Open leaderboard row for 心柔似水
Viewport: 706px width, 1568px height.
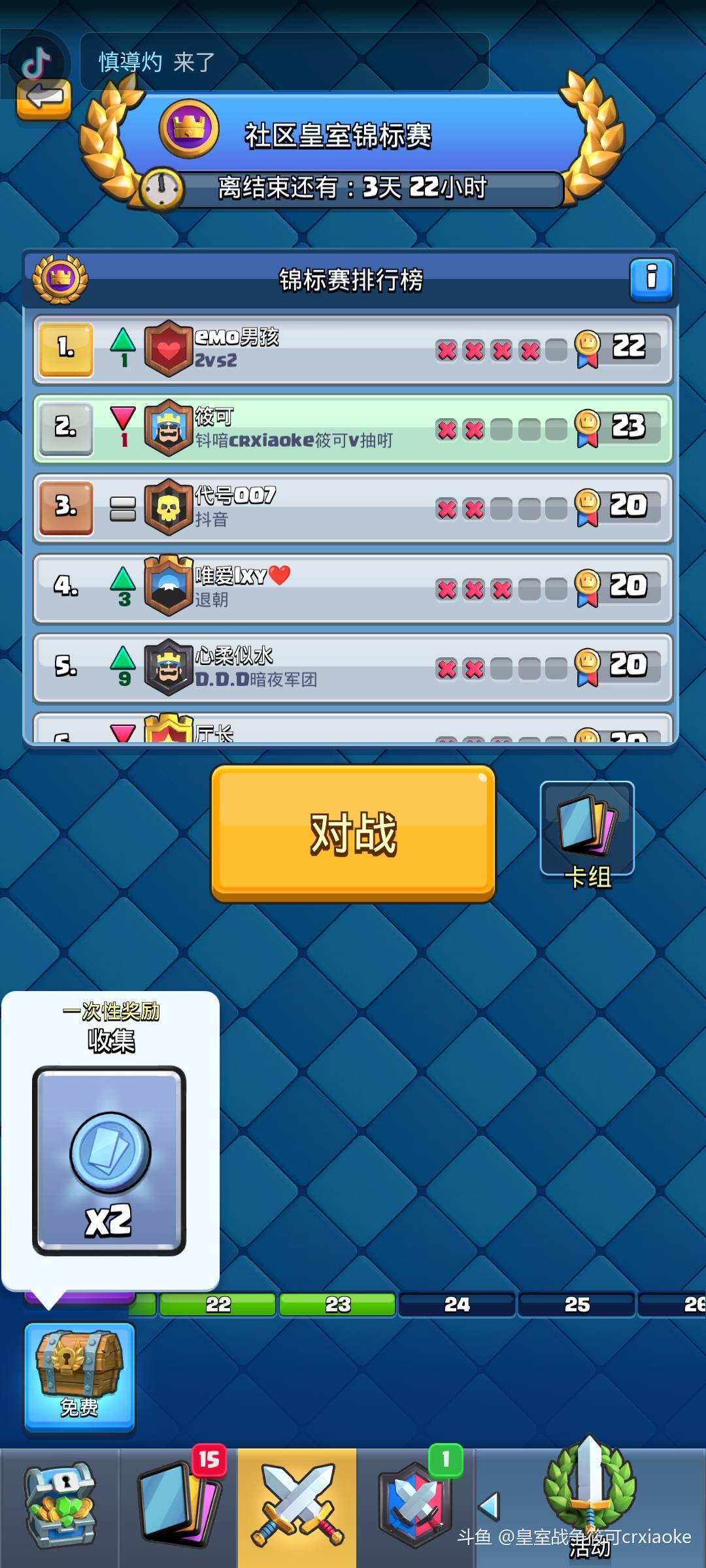click(353, 668)
